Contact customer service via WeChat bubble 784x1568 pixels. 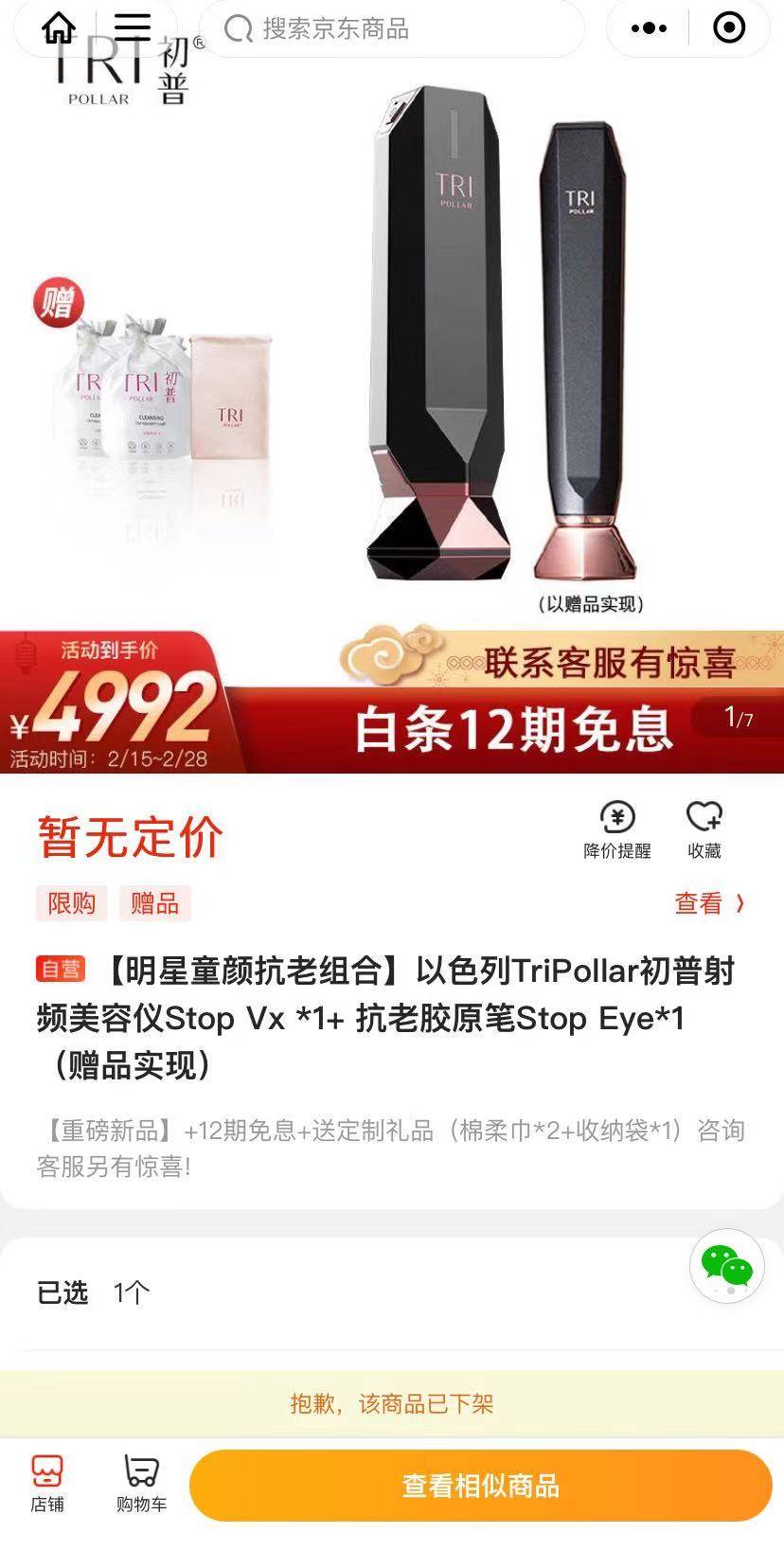(726, 1266)
